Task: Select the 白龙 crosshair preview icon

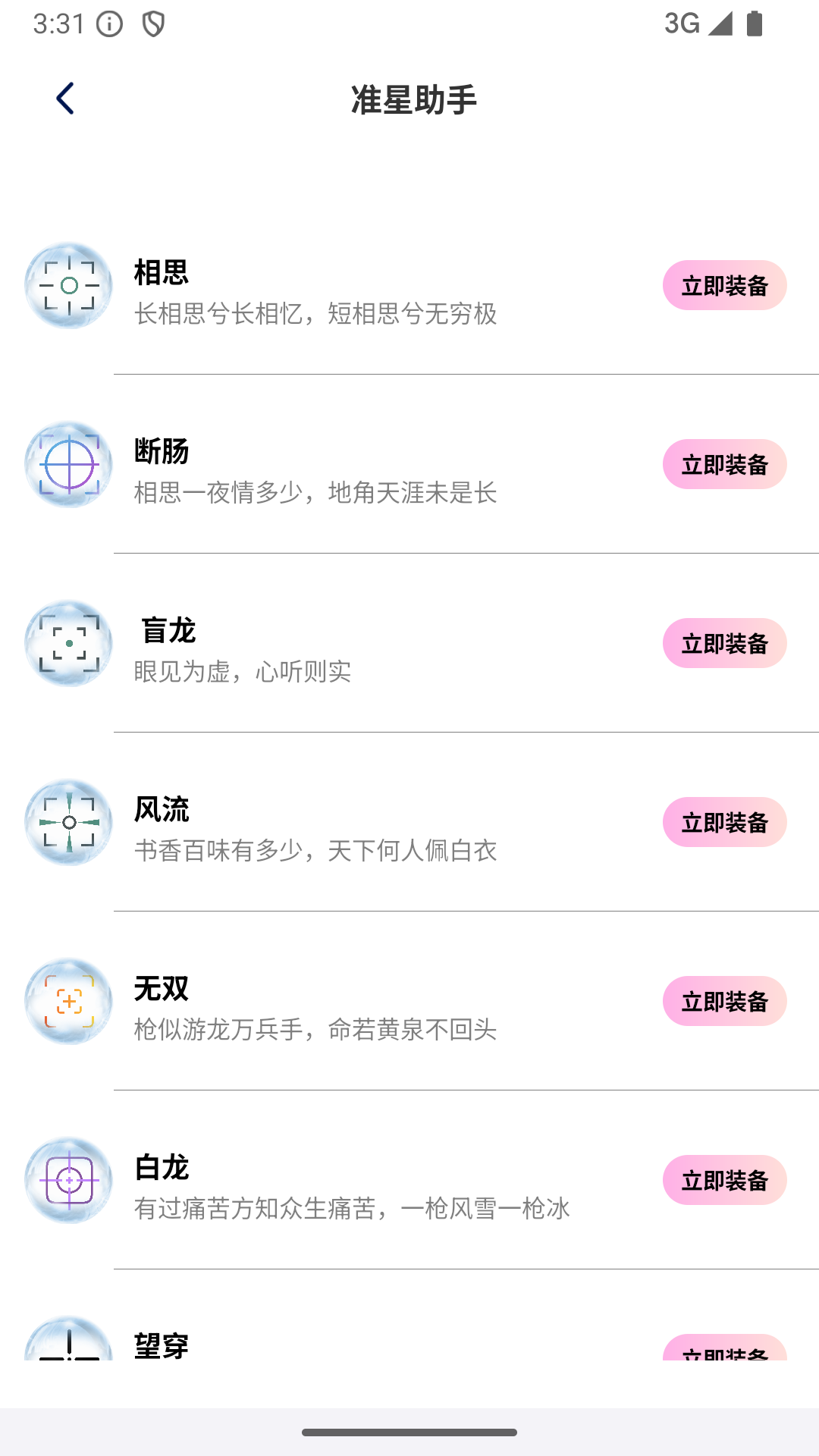Action: click(x=67, y=1180)
